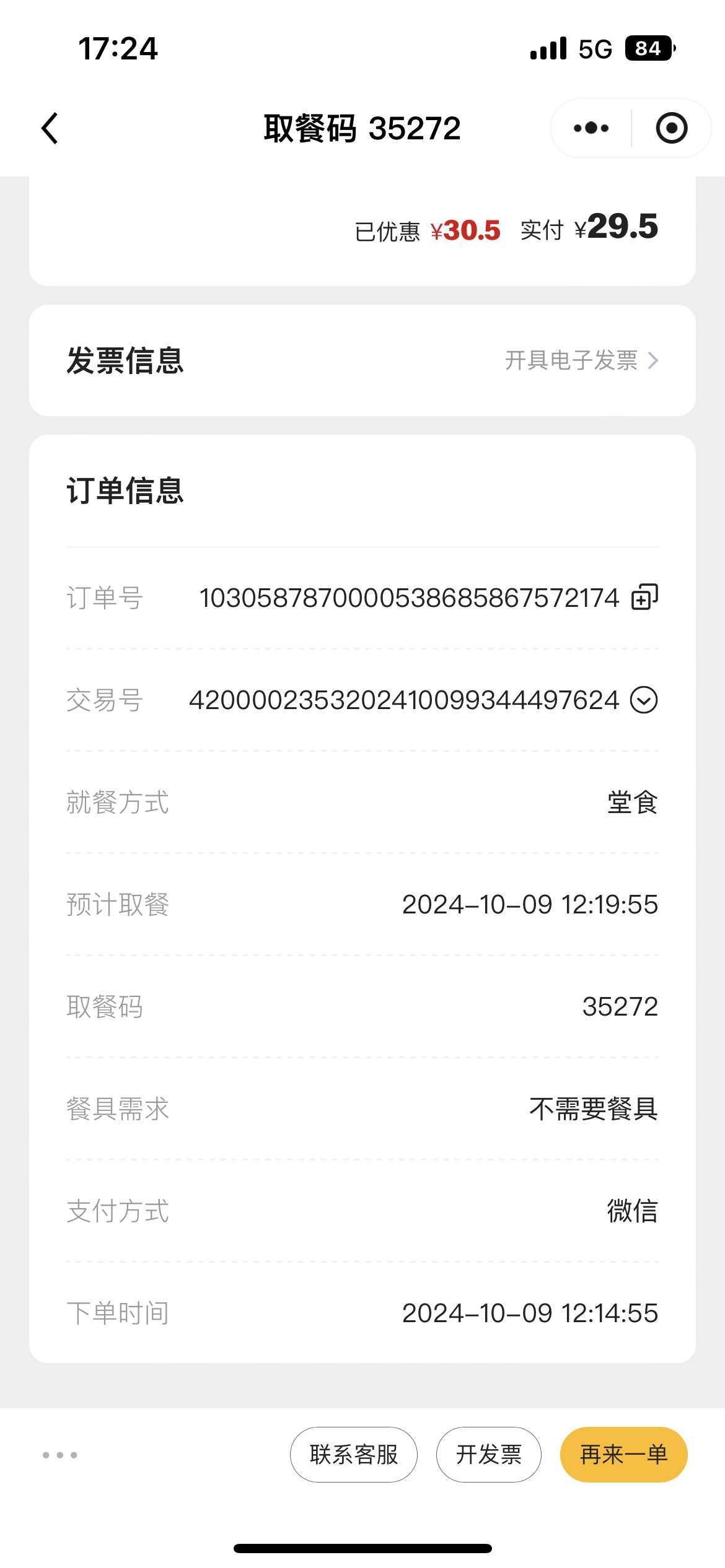Open 开具电子发票 link
The width and height of the screenshot is (725, 1568).
(581, 360)
